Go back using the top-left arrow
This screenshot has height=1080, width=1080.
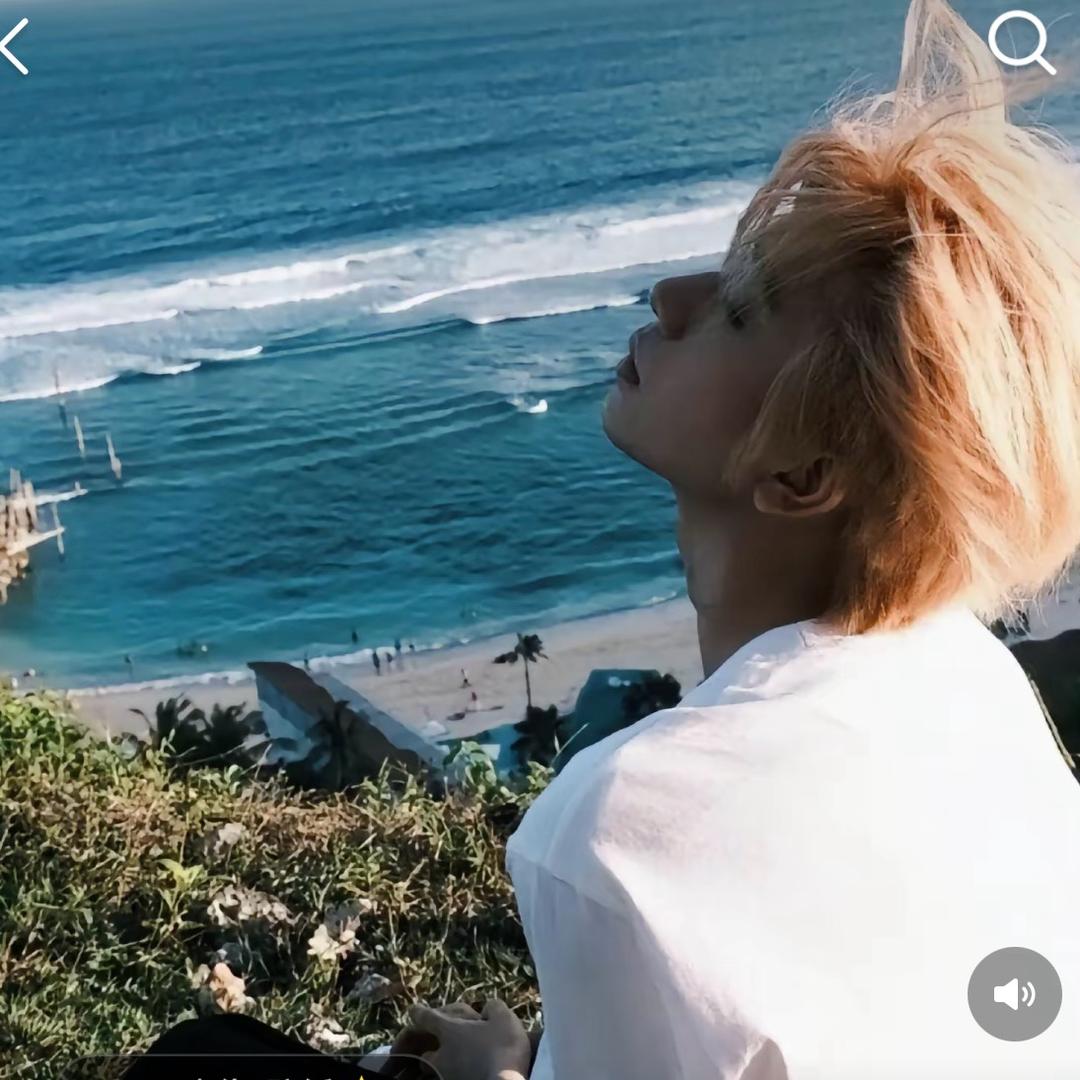pyautogui.click(x=15, y=46)
